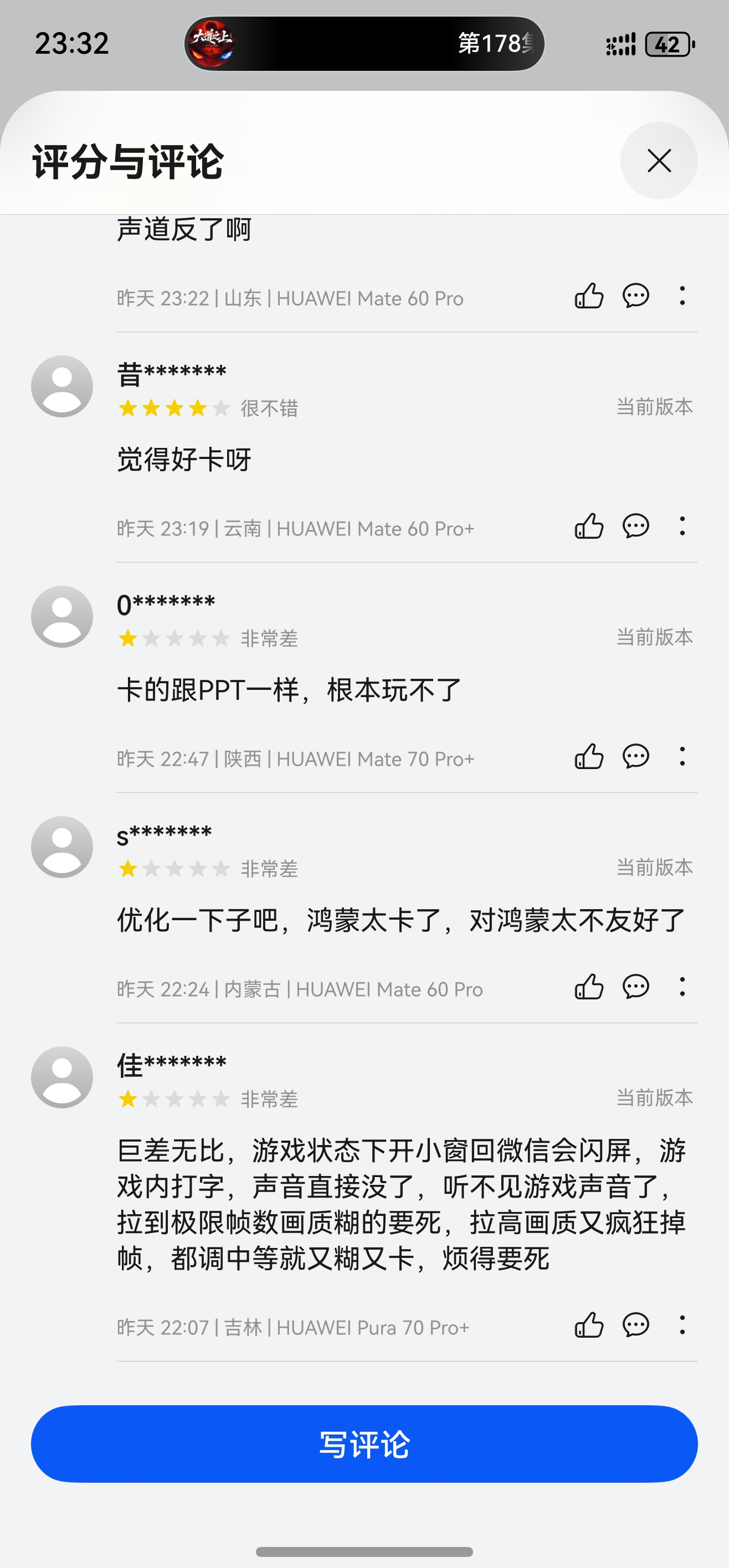Comment on the 觉得好卡呀 review

point(636,527)
